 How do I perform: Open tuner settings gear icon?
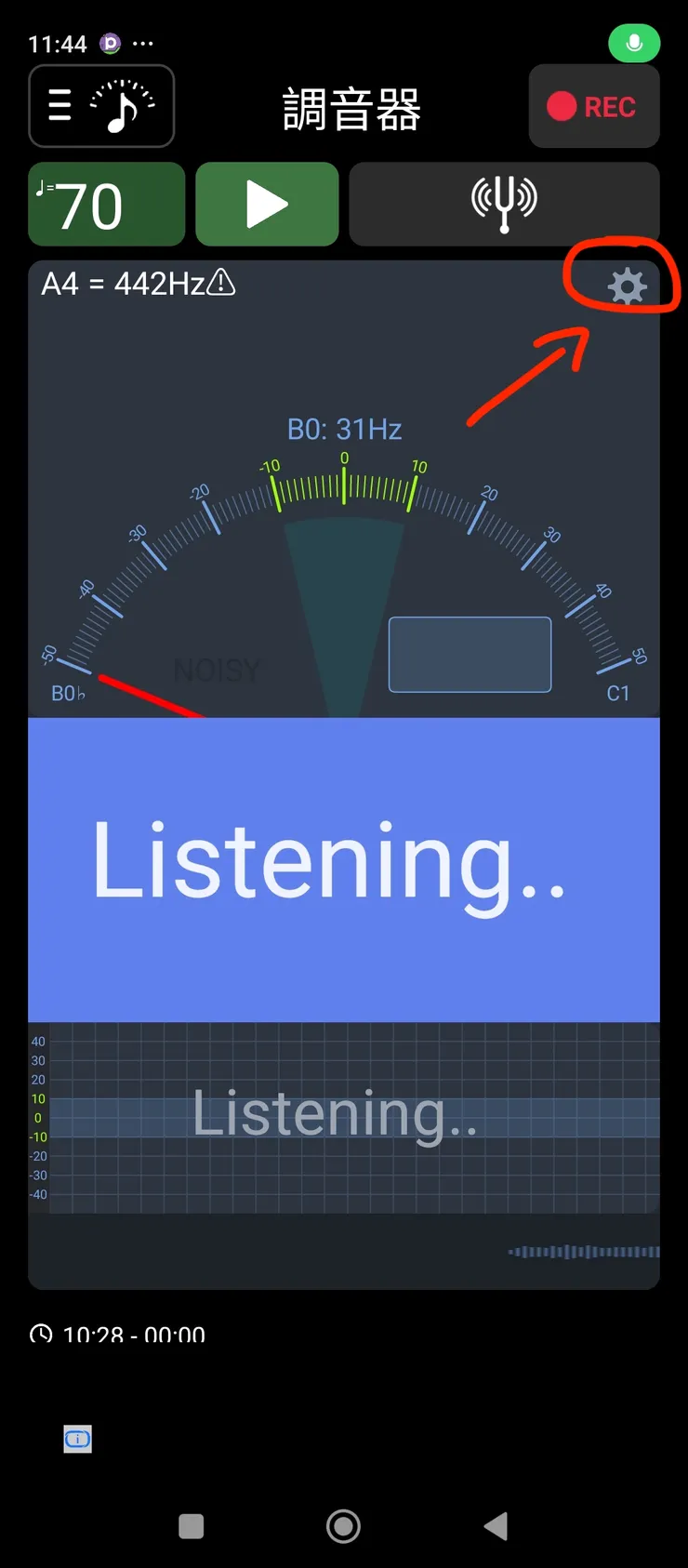tap(627, 286)
